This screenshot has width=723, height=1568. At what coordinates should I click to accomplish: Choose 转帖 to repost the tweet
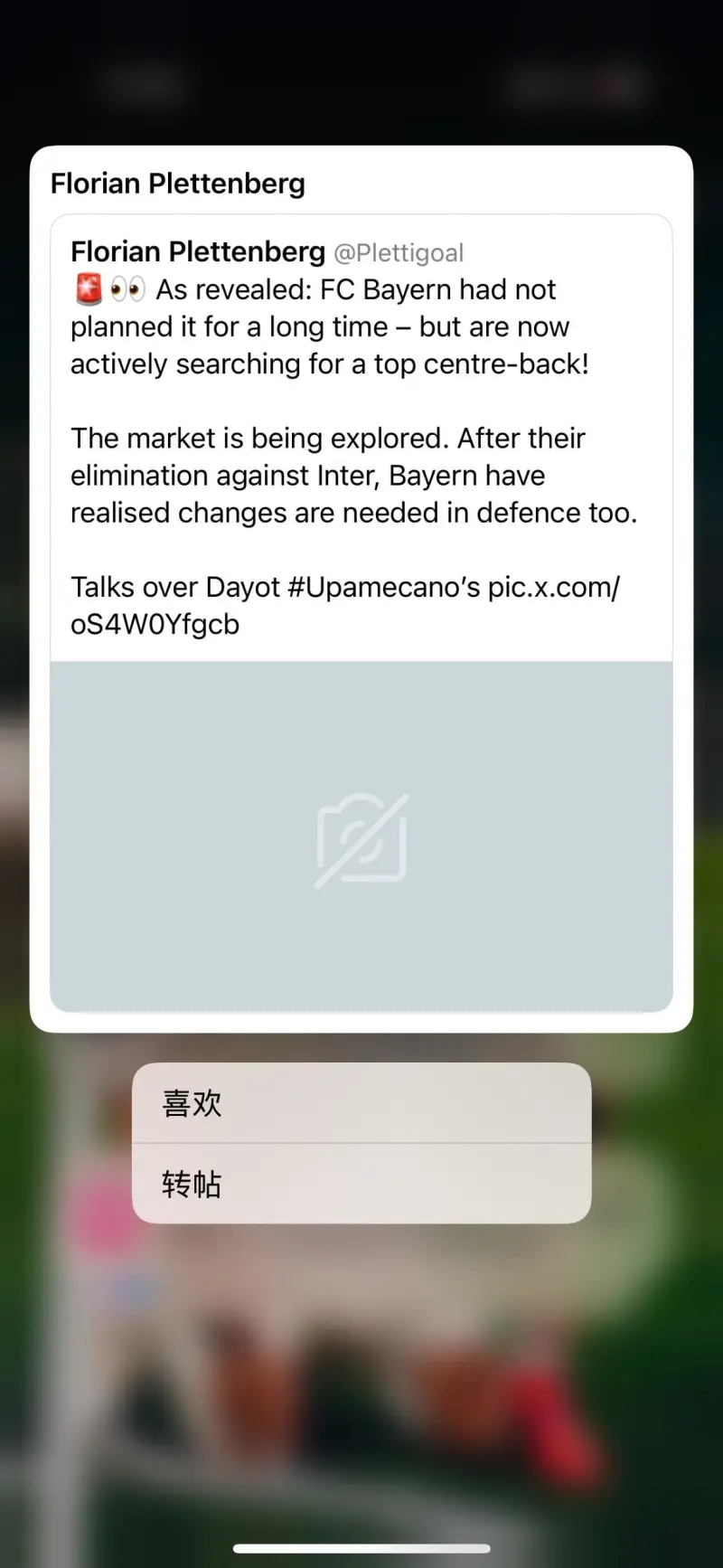click(361, 1184)
